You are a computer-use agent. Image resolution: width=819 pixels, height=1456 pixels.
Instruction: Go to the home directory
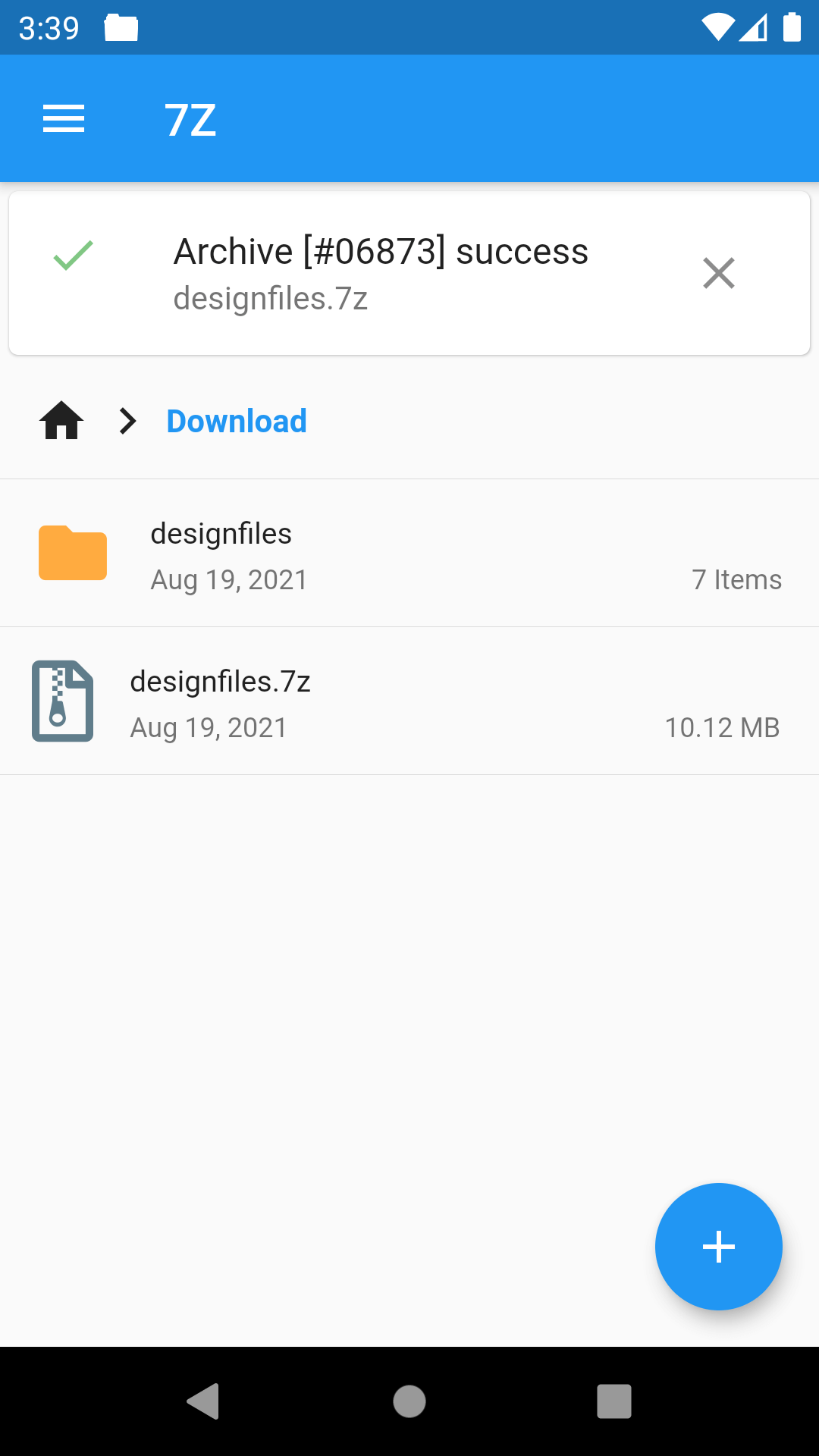pyautogui.click(x=61, y=421)
